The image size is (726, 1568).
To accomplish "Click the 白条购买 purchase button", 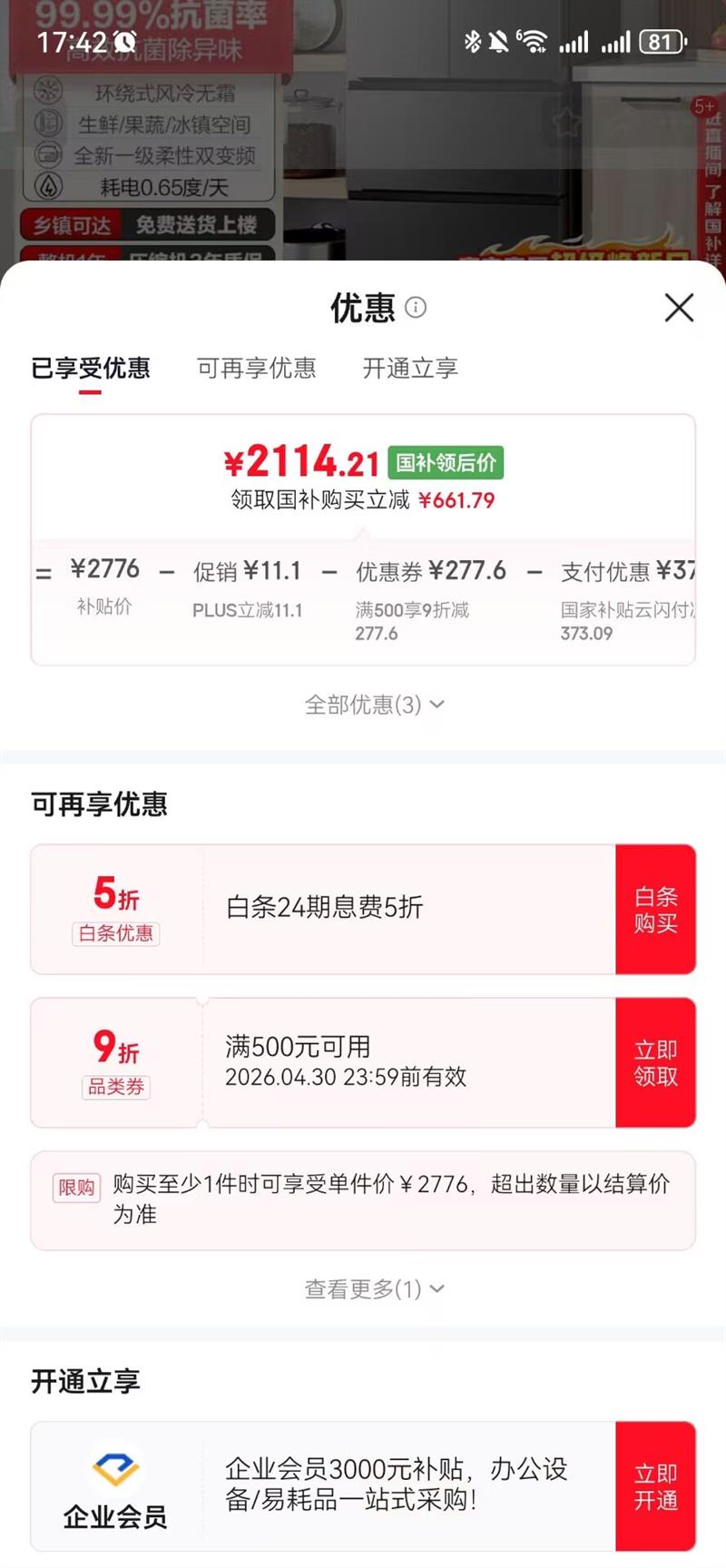I will coord(656,908).
